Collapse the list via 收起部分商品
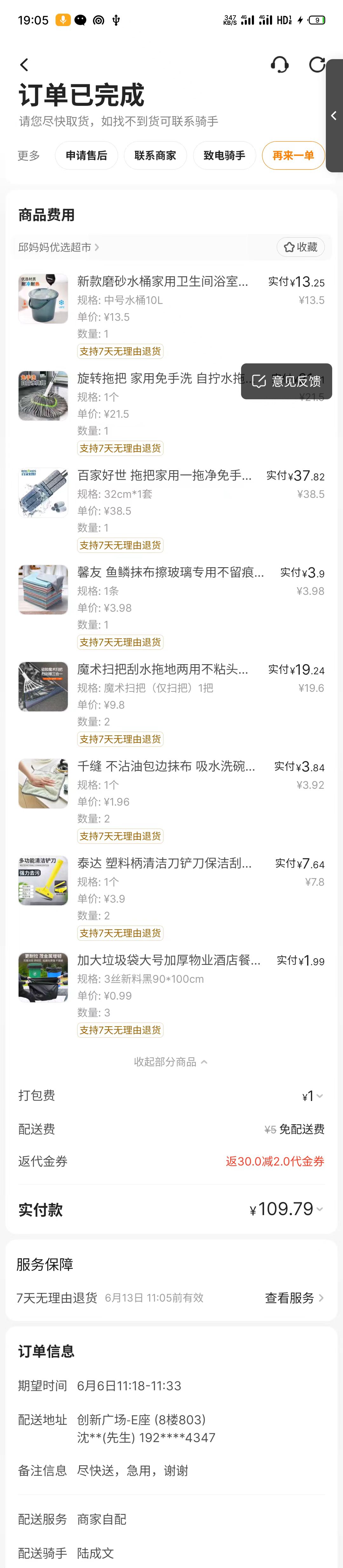Image resolution: width=343 pixels, height=1568 pixels. pyautogui.click(x=170, y=1062)
